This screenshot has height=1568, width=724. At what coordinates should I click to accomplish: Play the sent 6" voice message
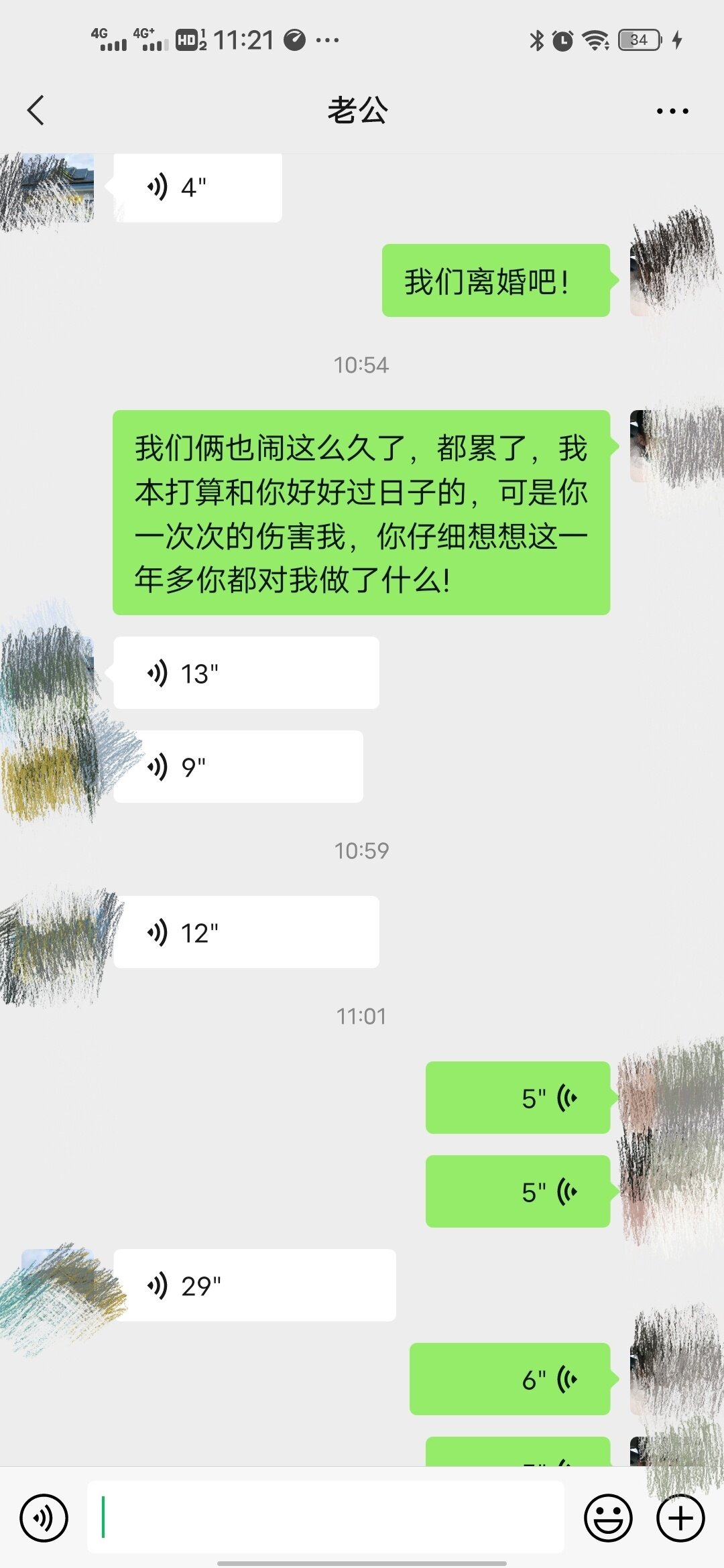[509, 1379]
